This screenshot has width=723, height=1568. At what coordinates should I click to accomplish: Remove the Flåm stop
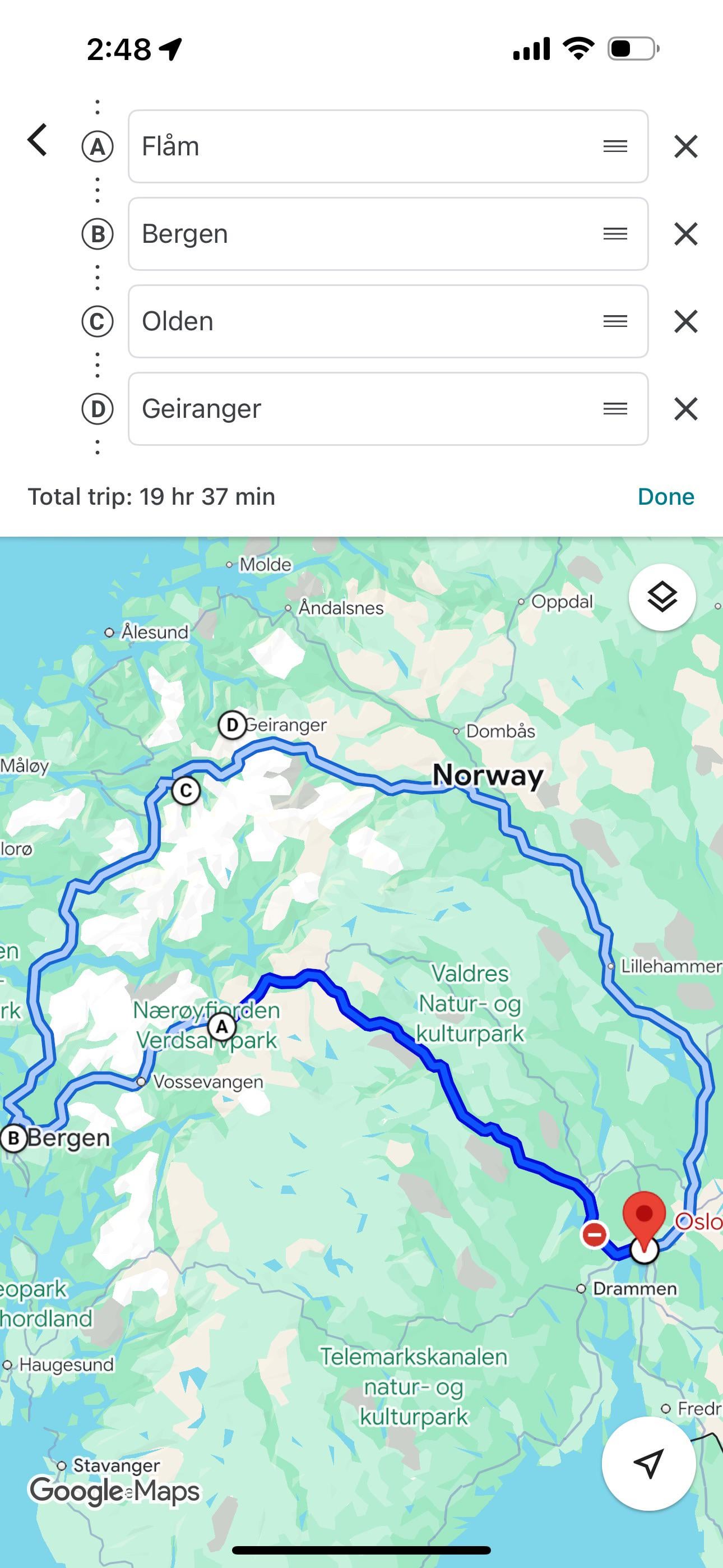[685, 147]
